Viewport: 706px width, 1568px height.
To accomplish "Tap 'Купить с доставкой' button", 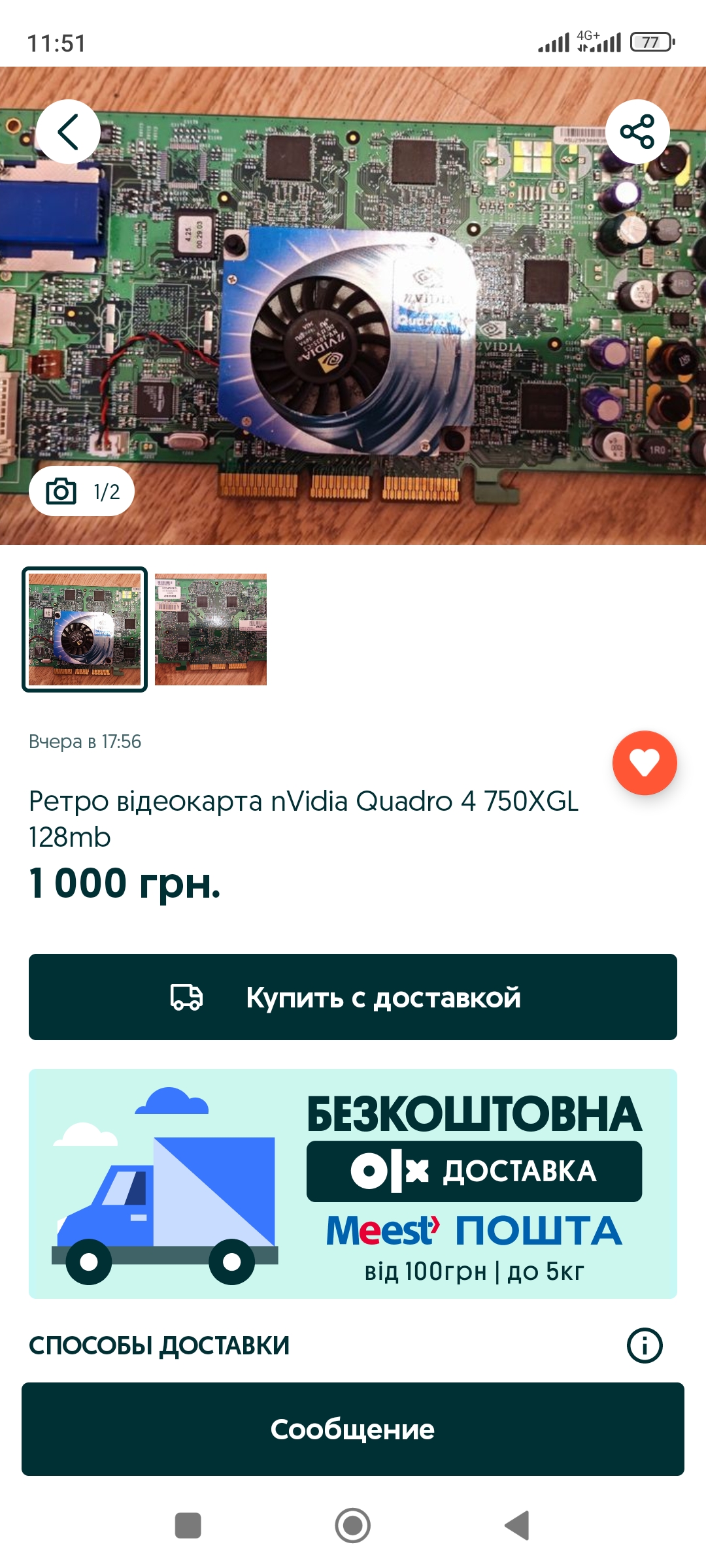I will coord(353,997).
